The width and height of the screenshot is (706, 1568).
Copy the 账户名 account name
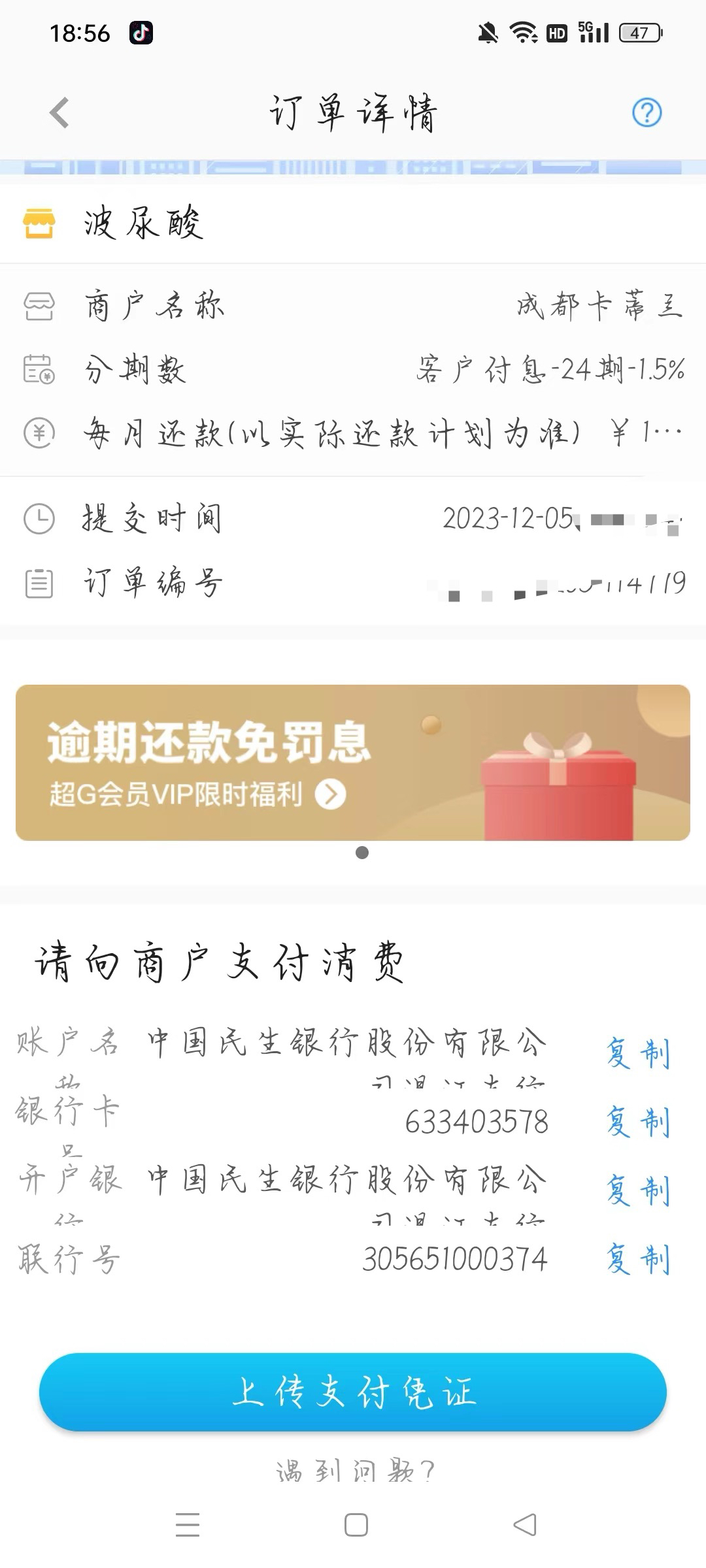click(x=638, y=1053)
